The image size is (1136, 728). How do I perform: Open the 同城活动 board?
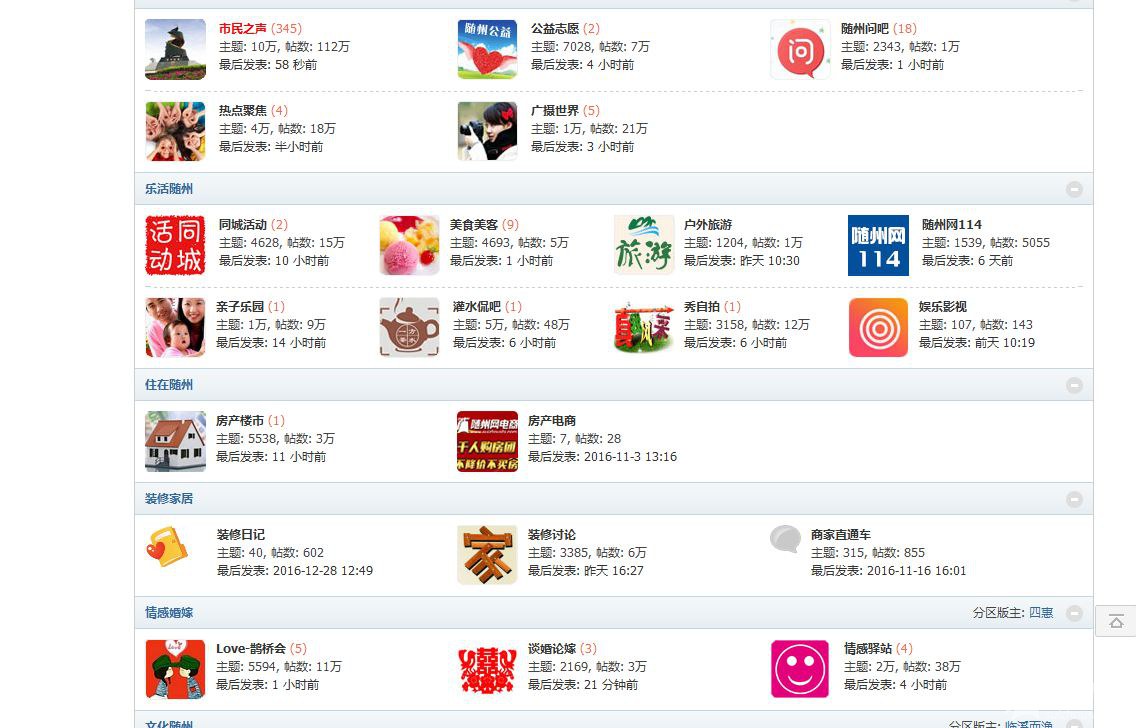[x=243, y=225]
